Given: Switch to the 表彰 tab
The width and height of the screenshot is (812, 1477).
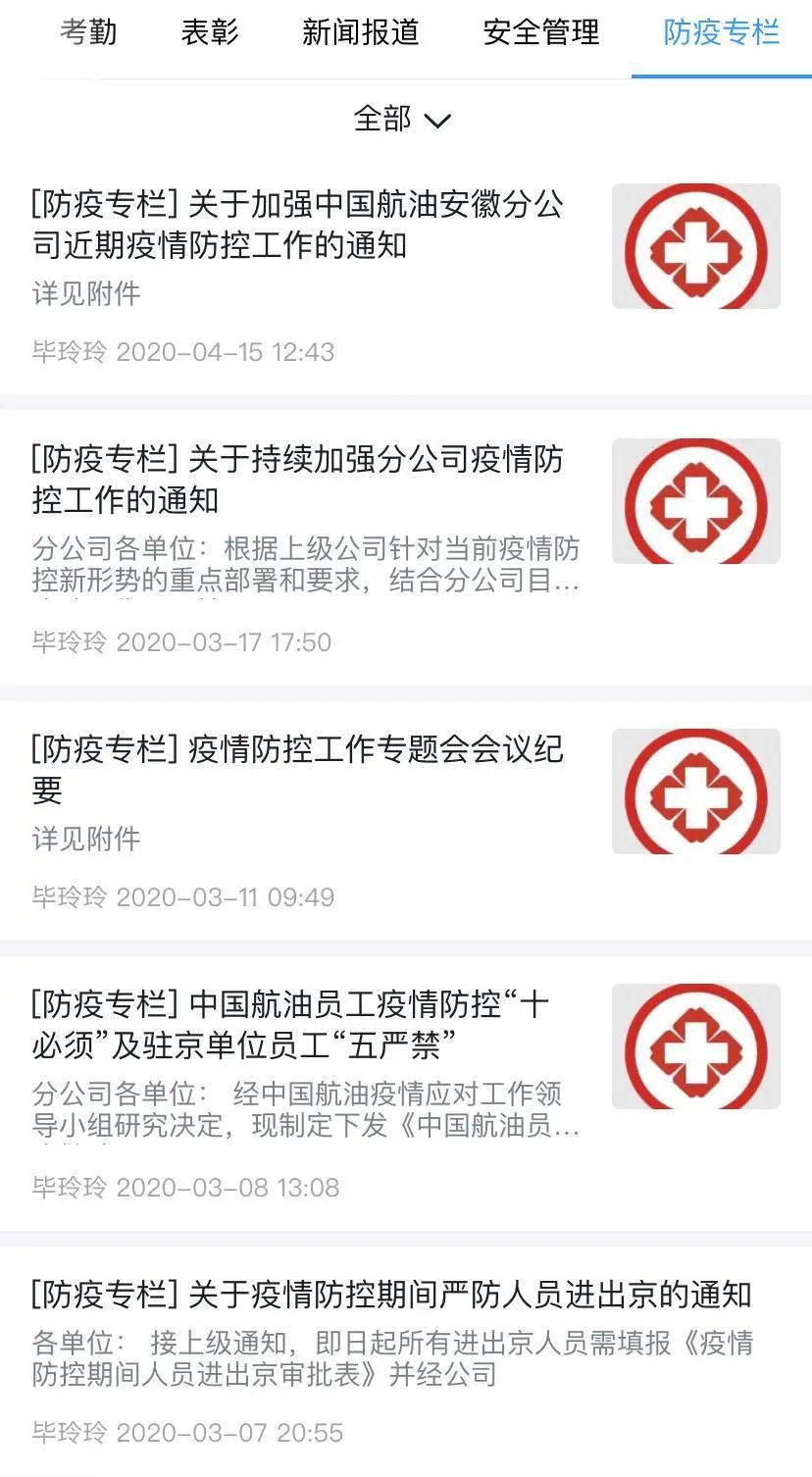Looking at the screenshot, I should click(x=210, y=32).
